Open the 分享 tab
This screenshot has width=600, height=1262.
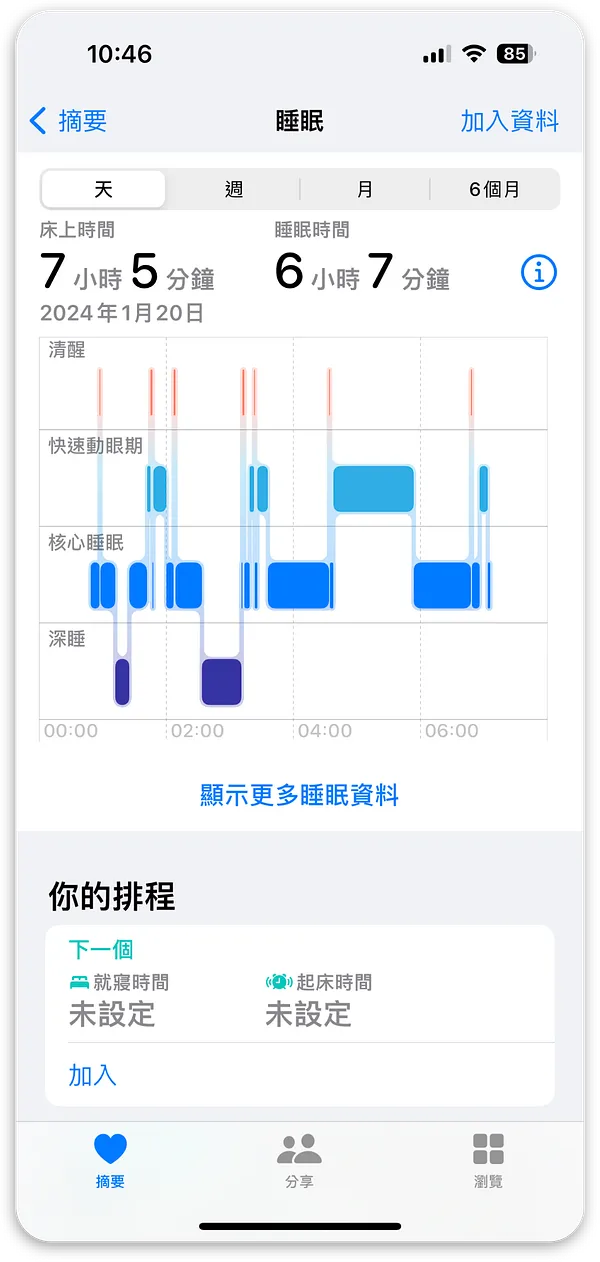point(299,1160)
